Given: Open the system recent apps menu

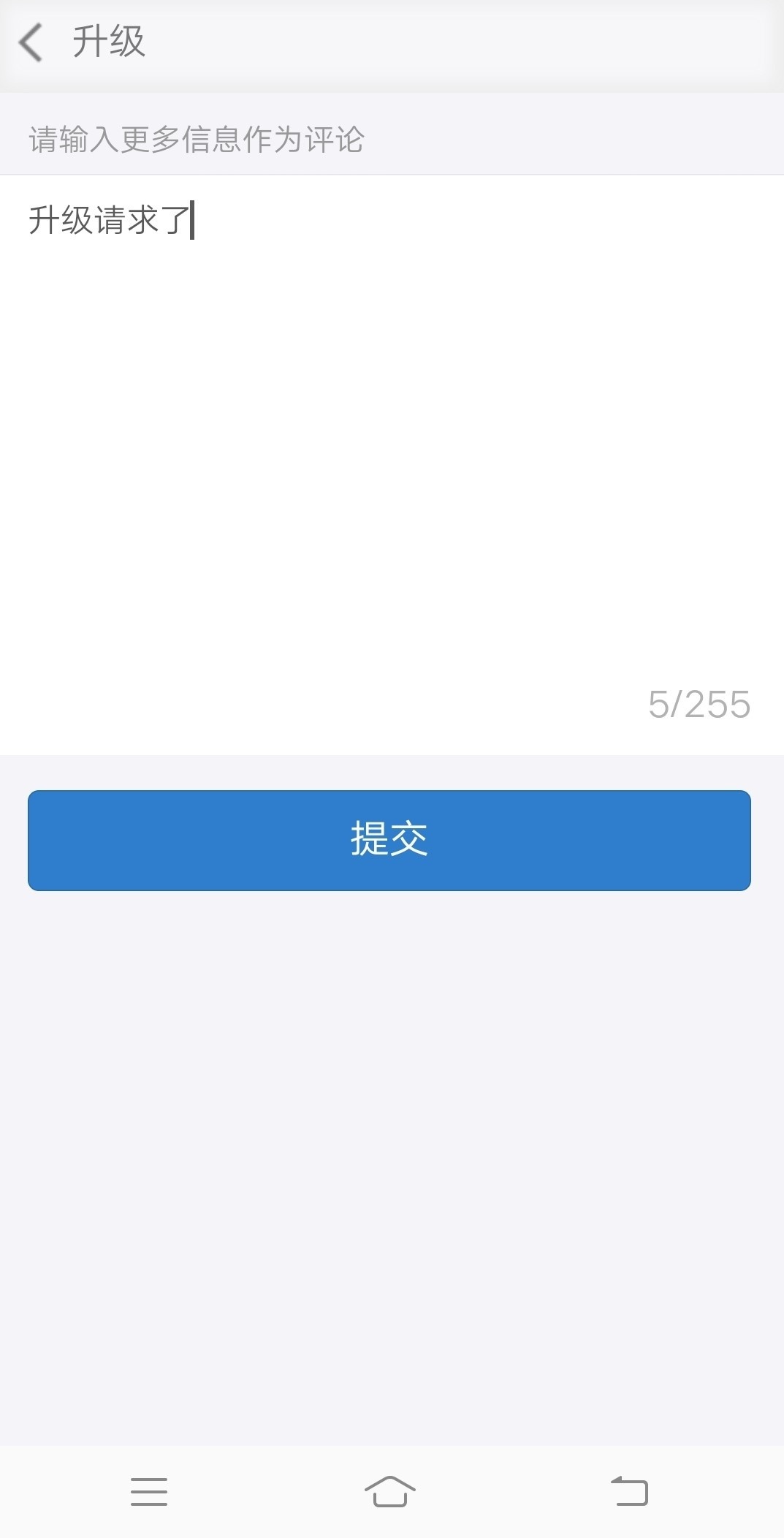Looking at the screenshot, I should coord(149,1491).
